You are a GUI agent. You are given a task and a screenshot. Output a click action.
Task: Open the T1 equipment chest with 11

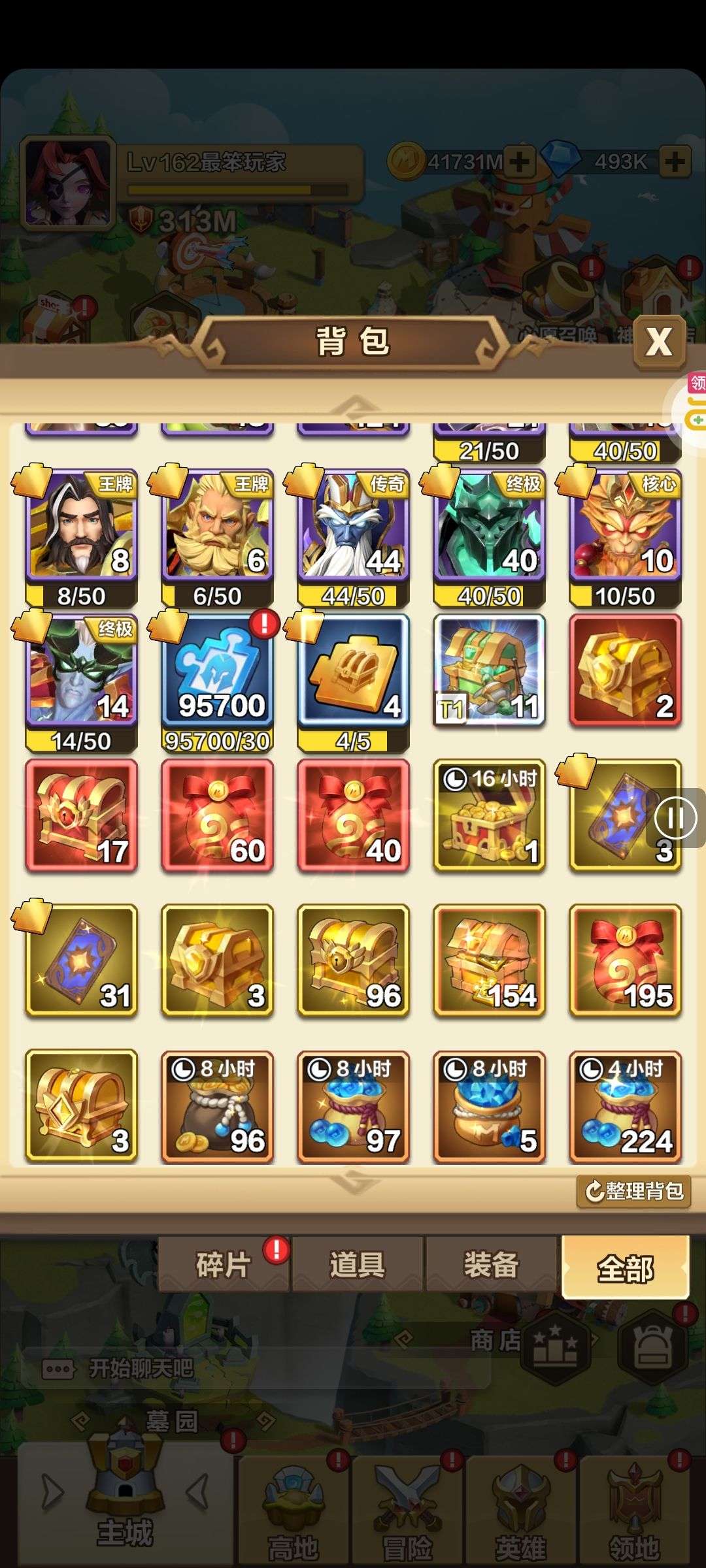(490, 671)
